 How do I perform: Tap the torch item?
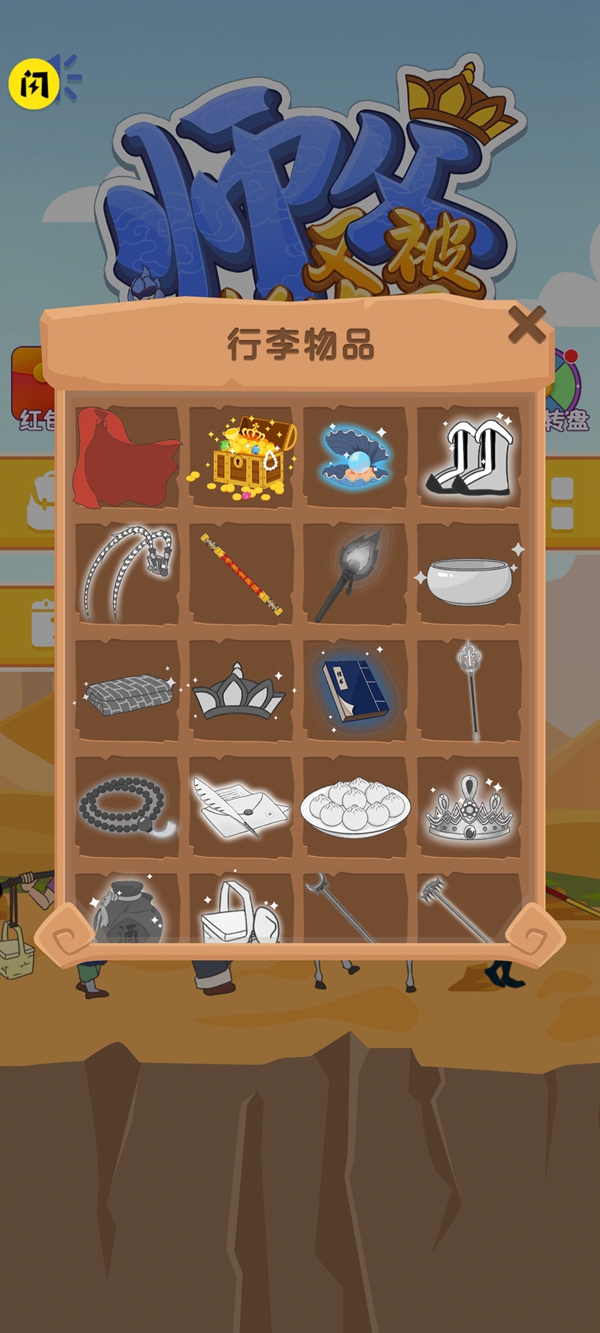pos(354,573)
